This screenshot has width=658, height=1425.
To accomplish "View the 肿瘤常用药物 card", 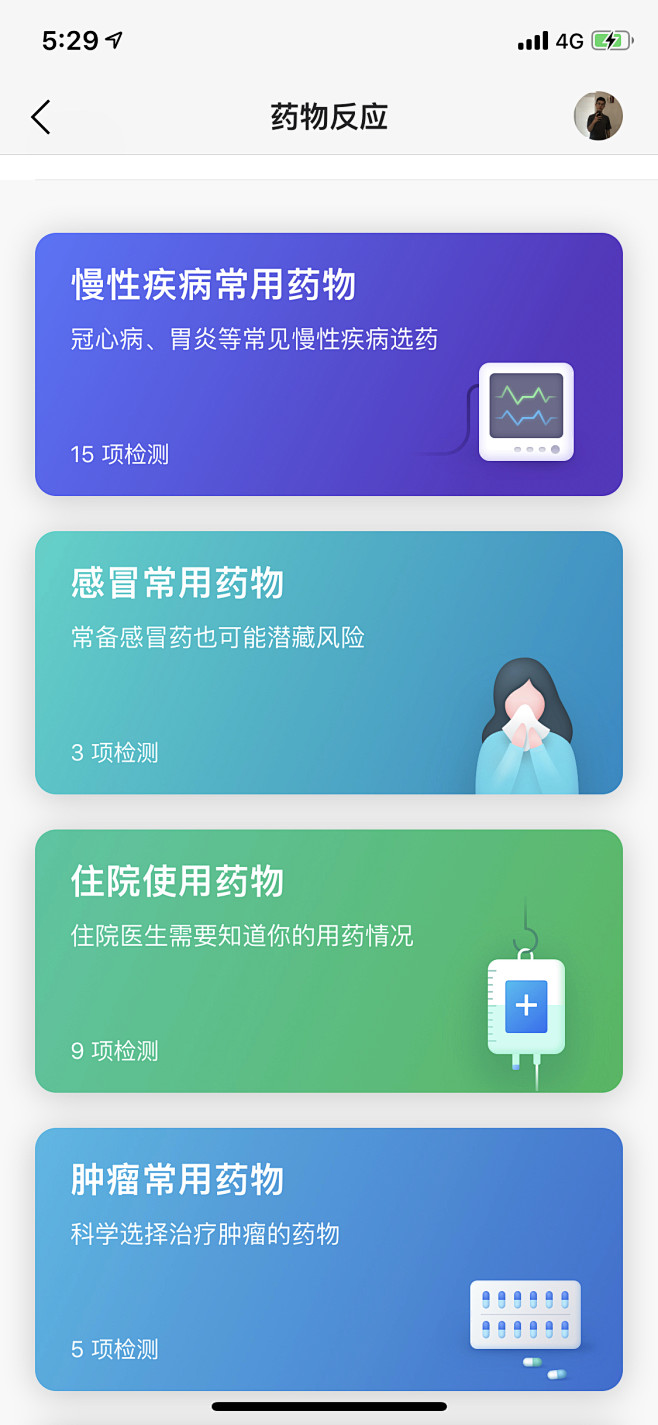I will point(328,1258).
